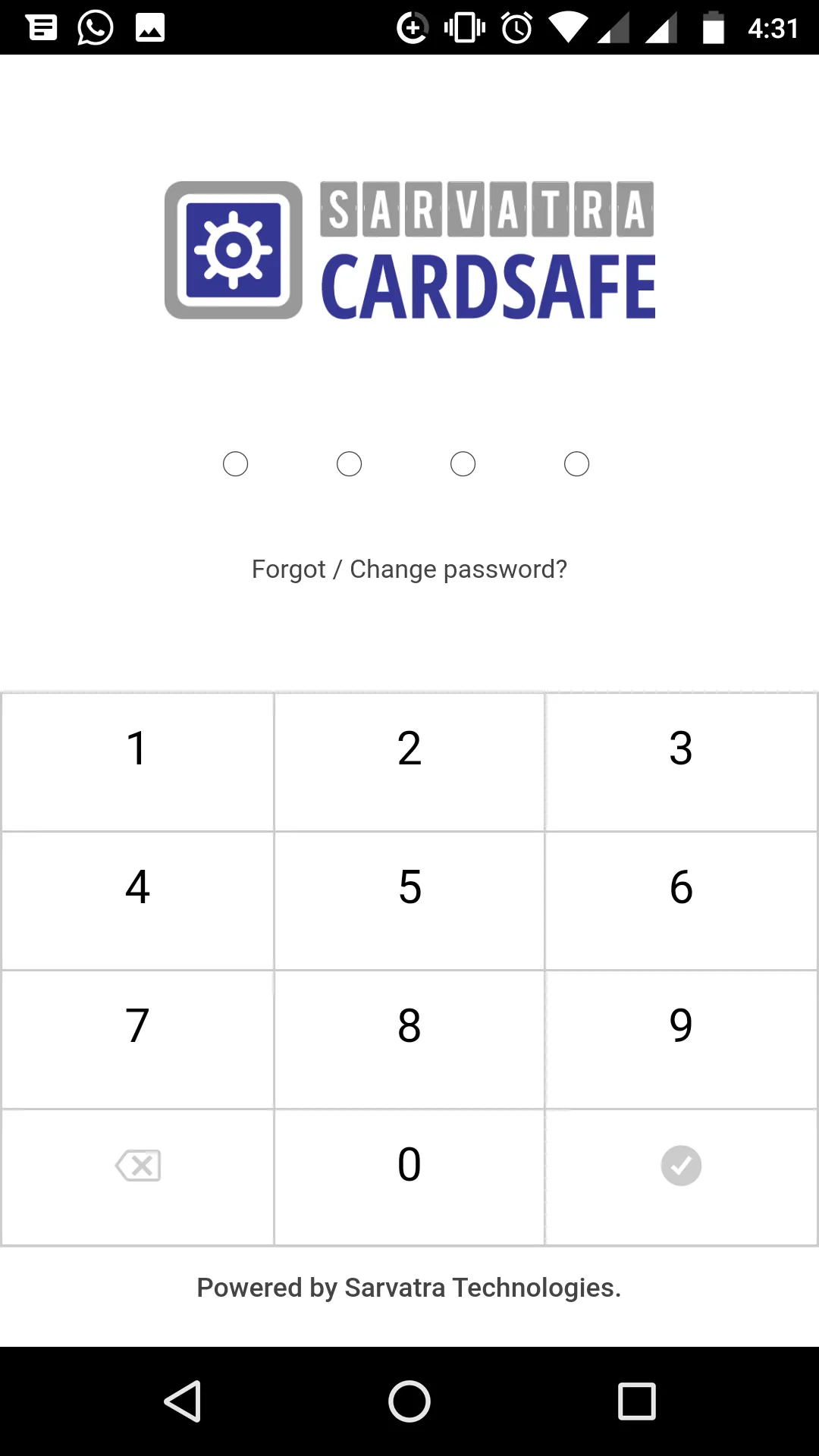Open the WhatsApp icon in the status bar

94,28
